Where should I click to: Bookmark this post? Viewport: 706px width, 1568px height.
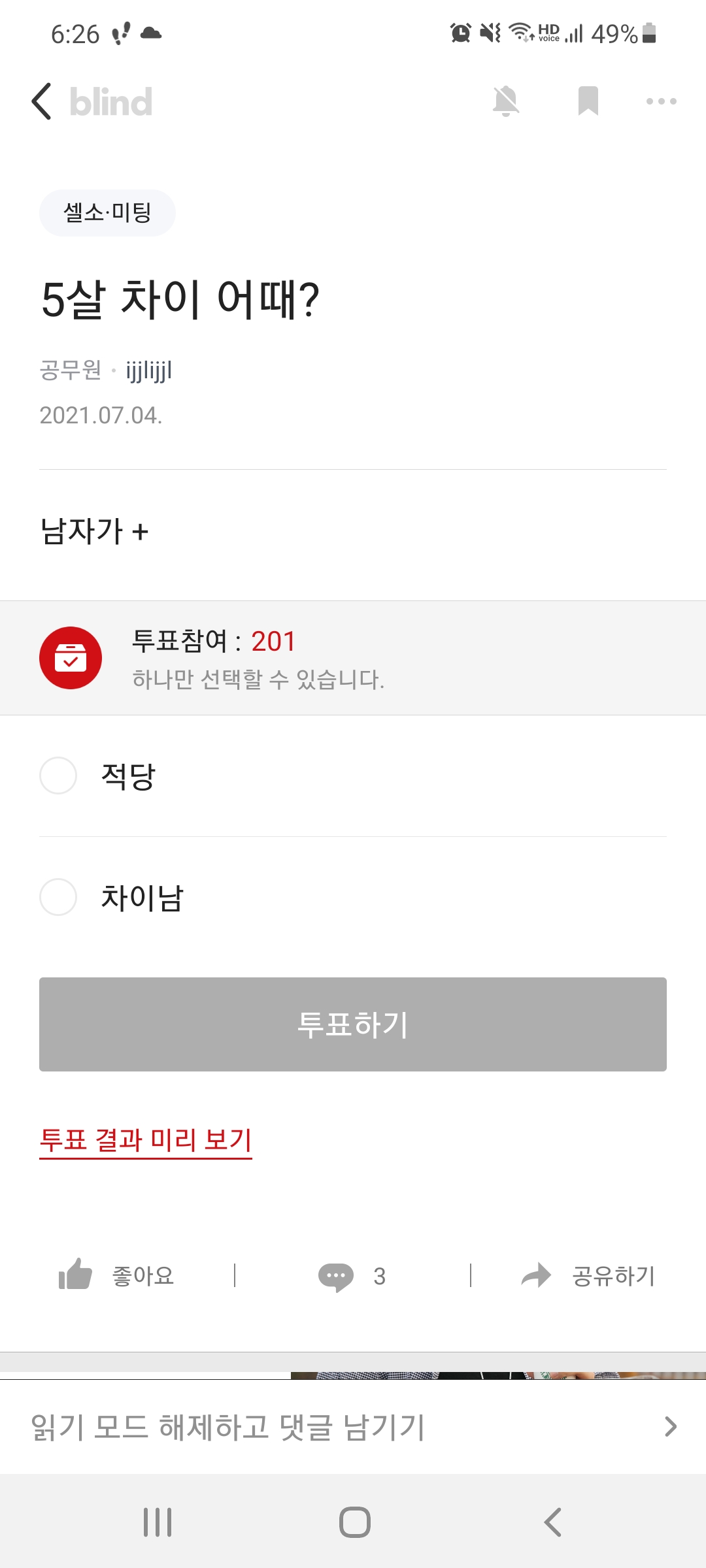pyautogui.click(x=588, y=101)
